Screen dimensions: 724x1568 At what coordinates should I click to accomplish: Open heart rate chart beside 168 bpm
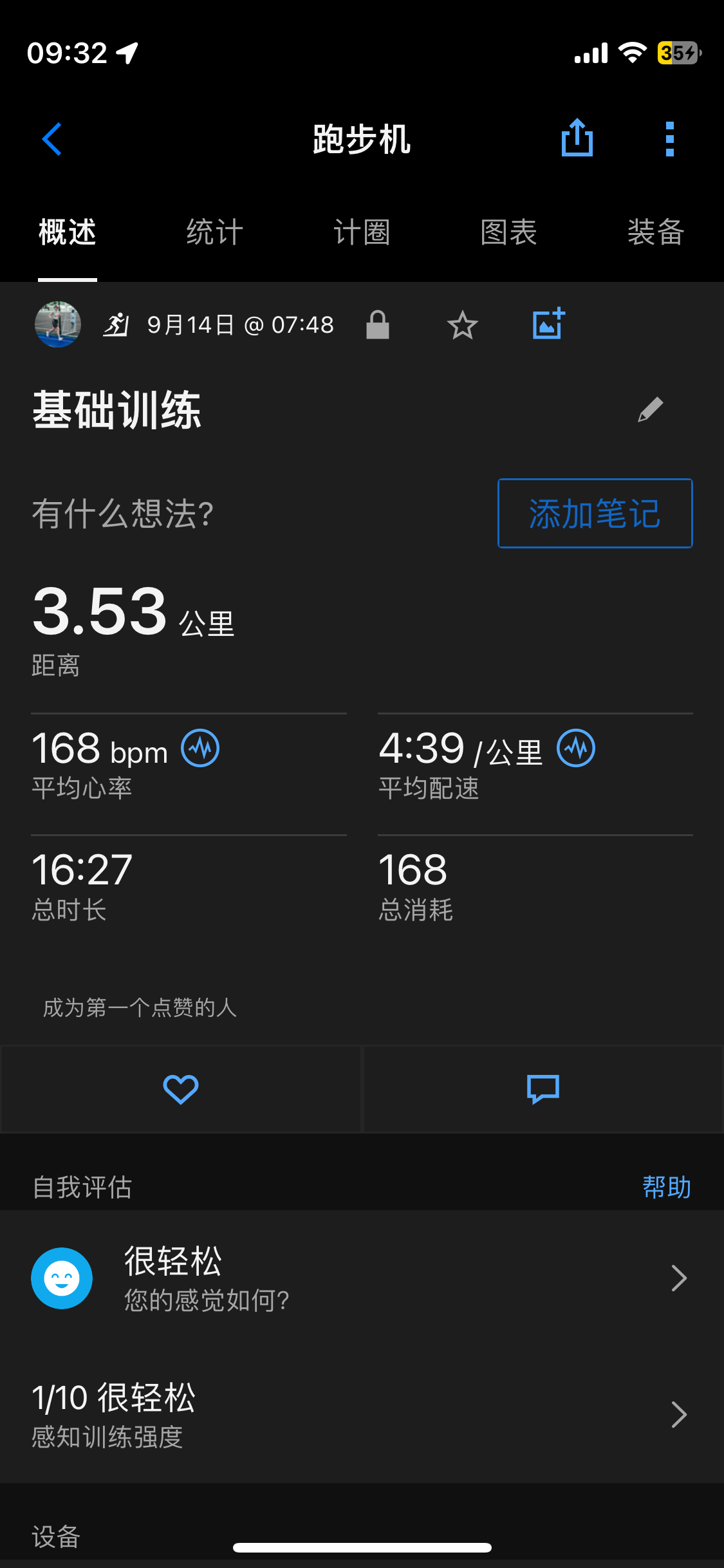(x=201, y=749)
